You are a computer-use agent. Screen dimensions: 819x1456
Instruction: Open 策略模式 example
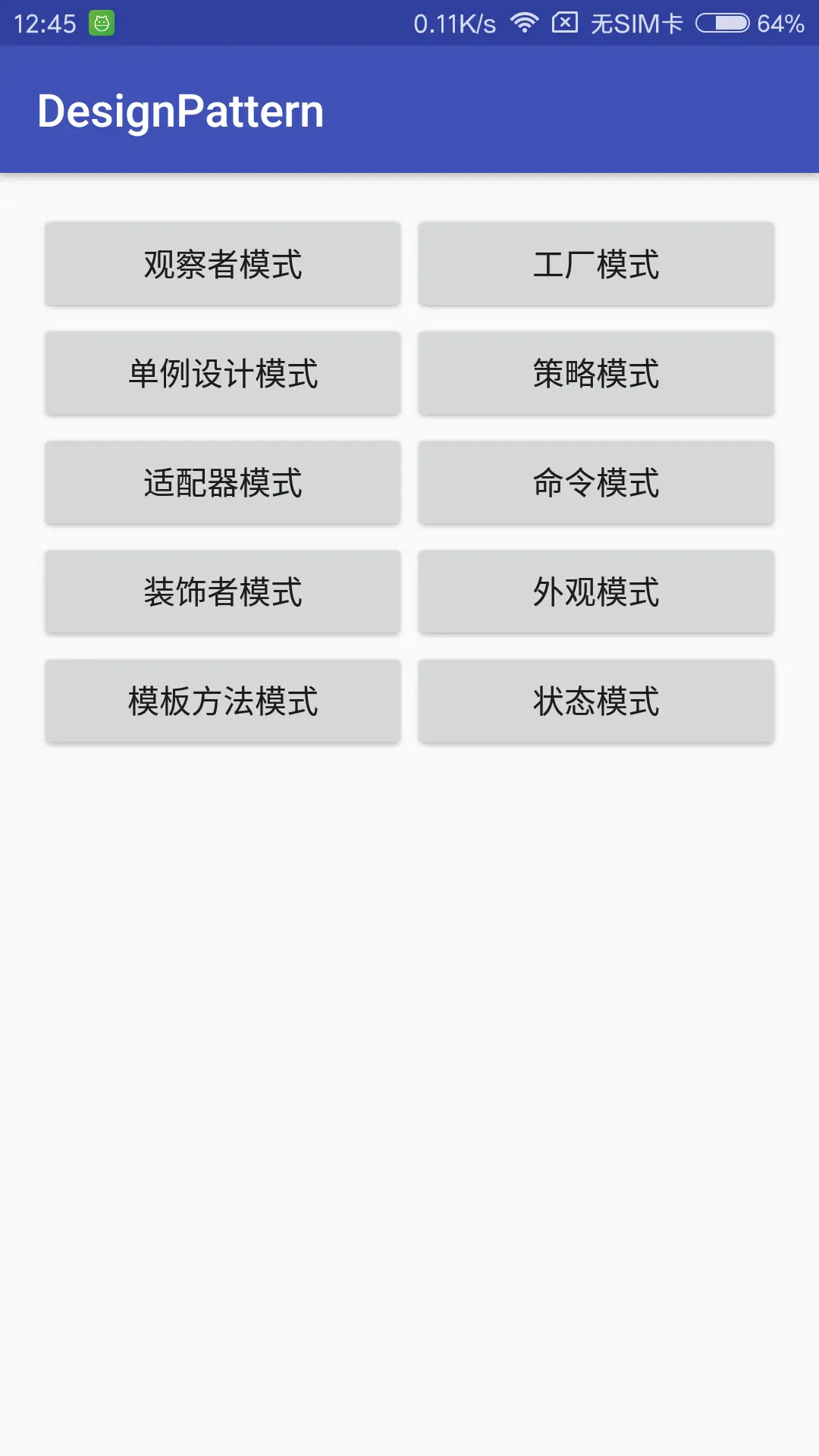click(596, 373)
